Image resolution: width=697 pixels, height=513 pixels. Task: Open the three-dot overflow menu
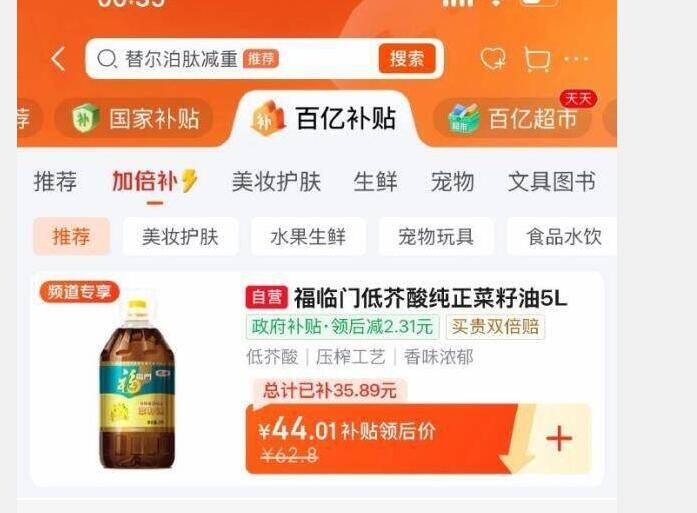point(577,60)
